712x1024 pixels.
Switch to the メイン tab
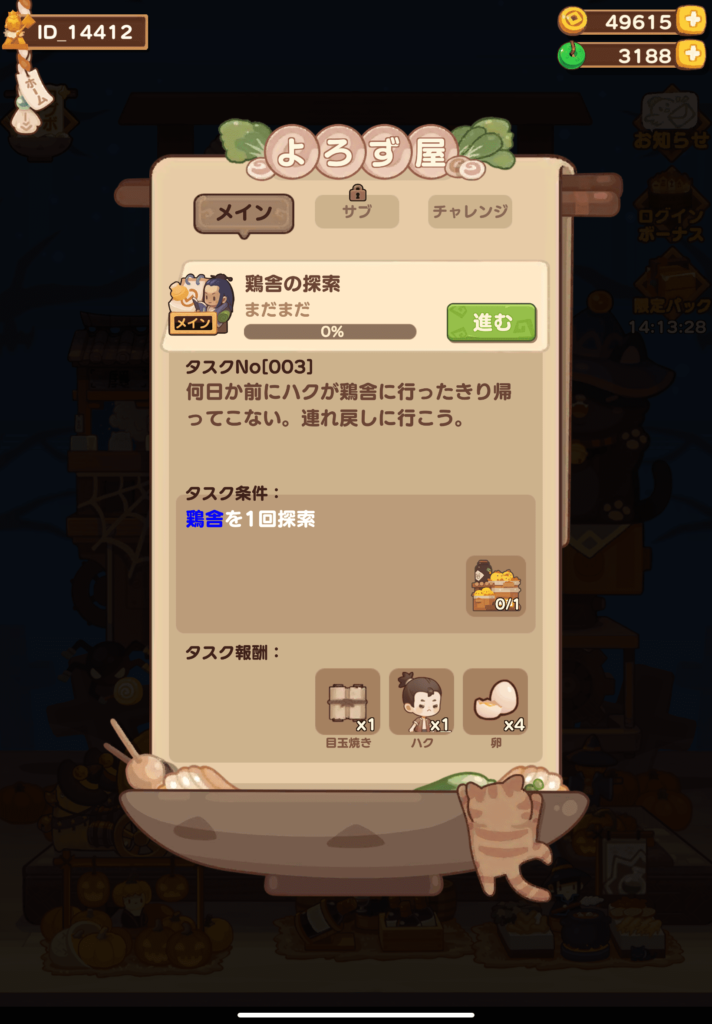tap(243, 213)
